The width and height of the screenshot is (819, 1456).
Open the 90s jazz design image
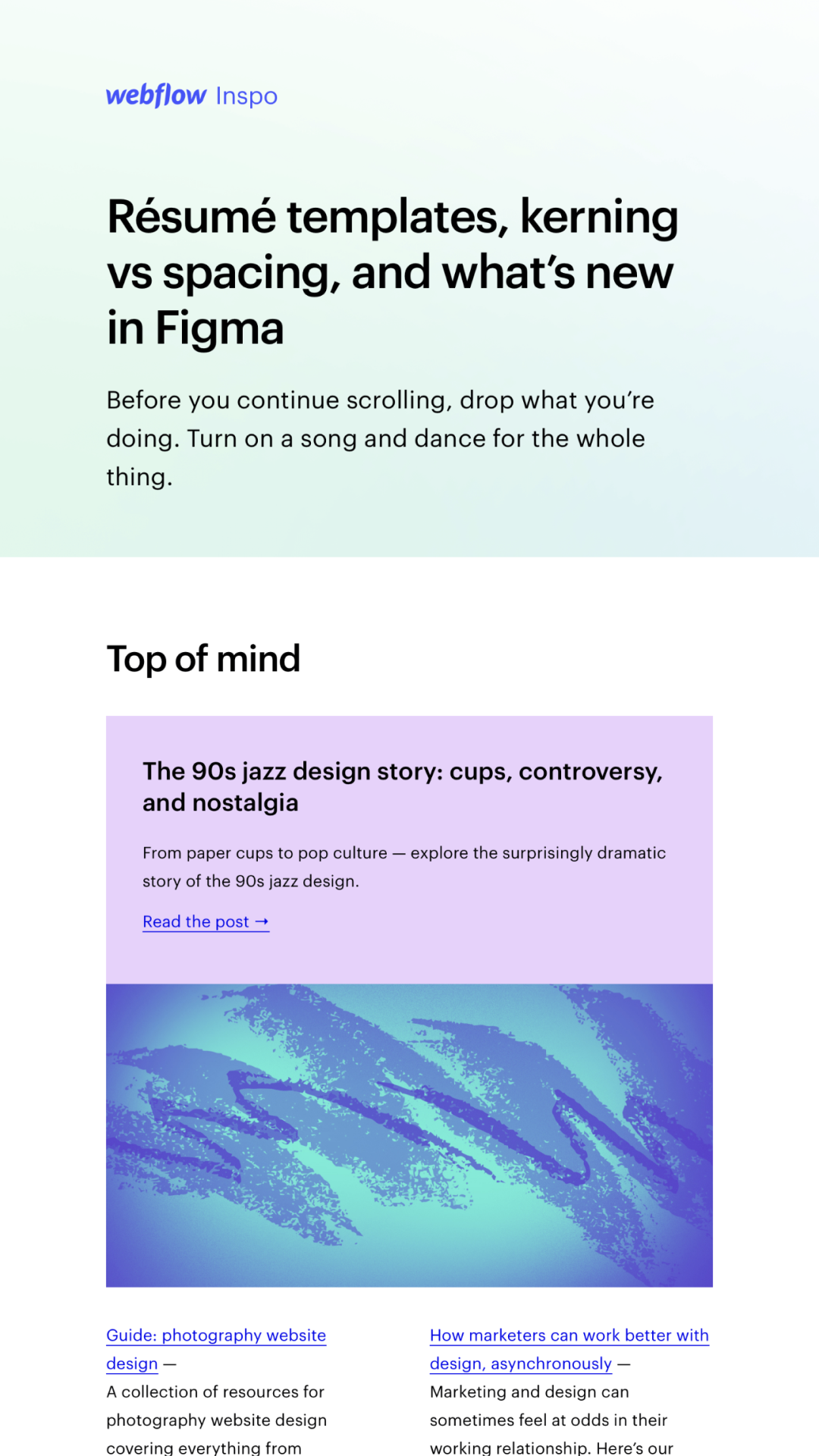[409, 1134]
